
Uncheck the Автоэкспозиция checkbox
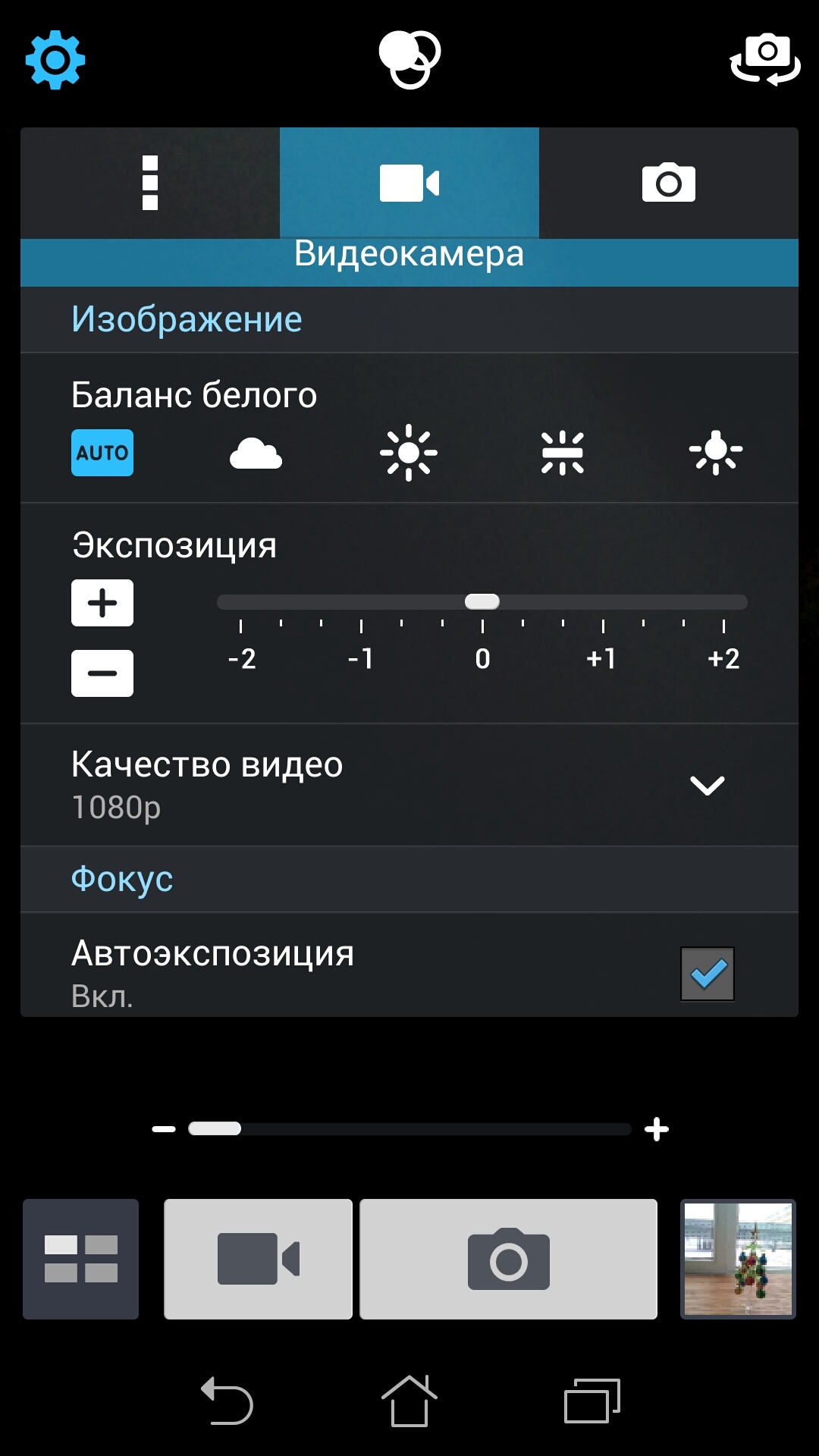point(707,974)
